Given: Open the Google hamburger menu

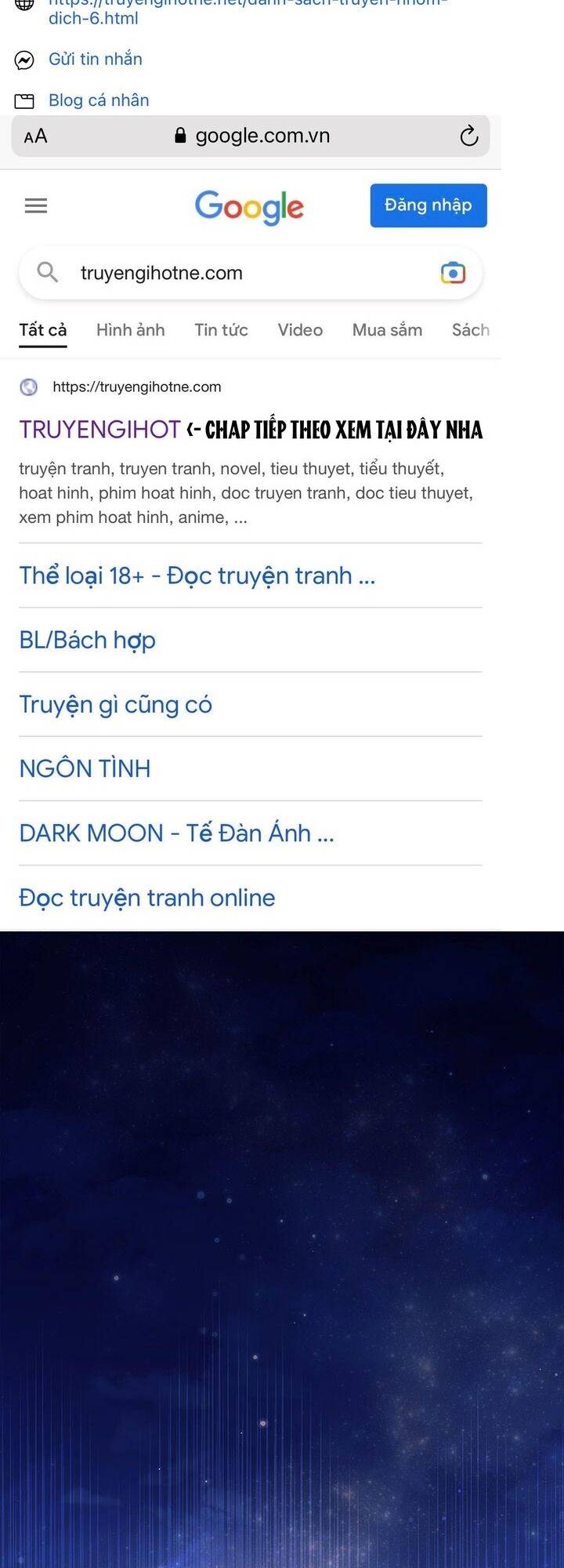Looking at the screenshot, I should pyautogui.click(x=35, y=205).
